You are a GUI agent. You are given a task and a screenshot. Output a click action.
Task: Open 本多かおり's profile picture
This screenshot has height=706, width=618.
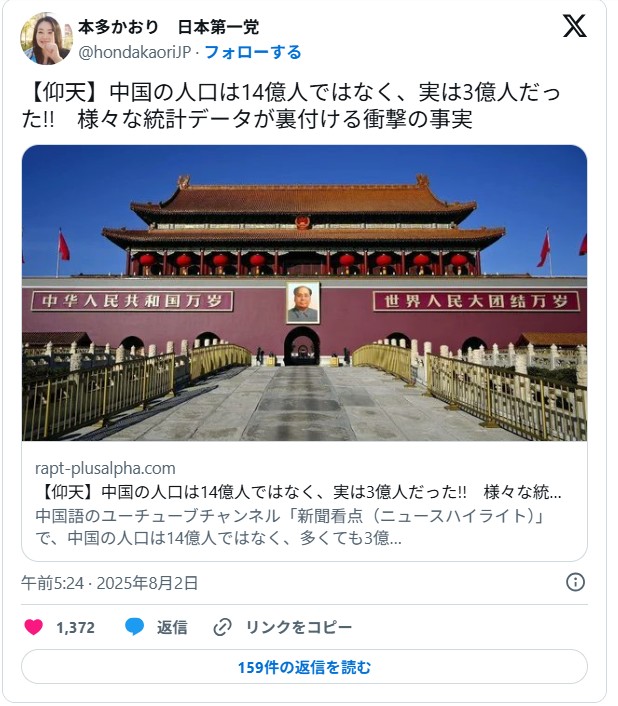click(x=45, y=39)
